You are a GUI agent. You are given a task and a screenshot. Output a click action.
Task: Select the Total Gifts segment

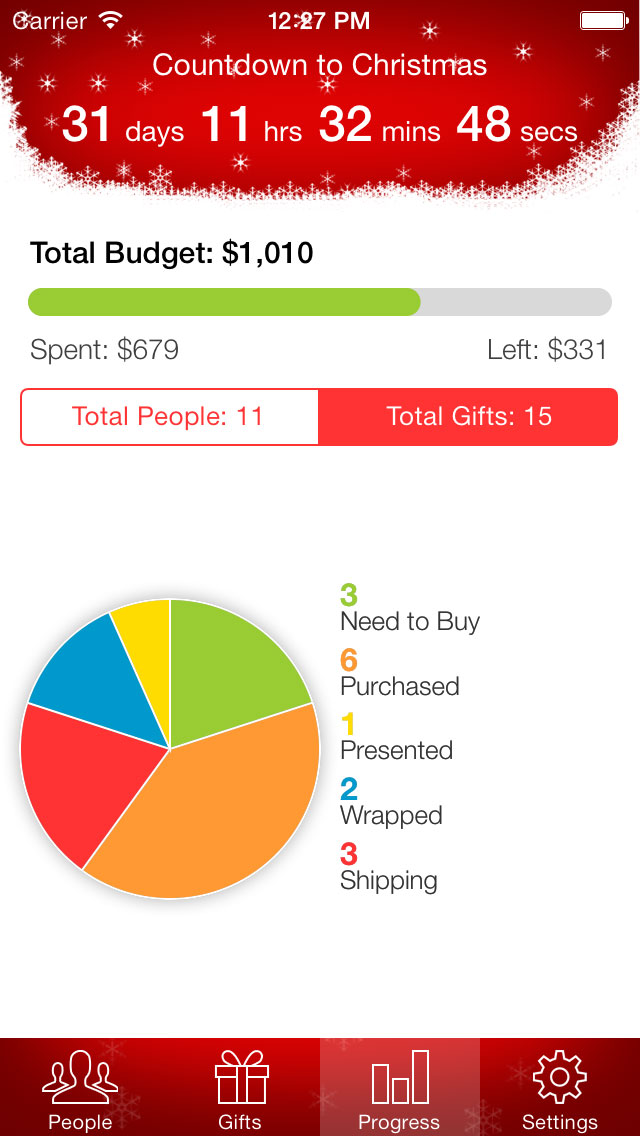(468, 417)
